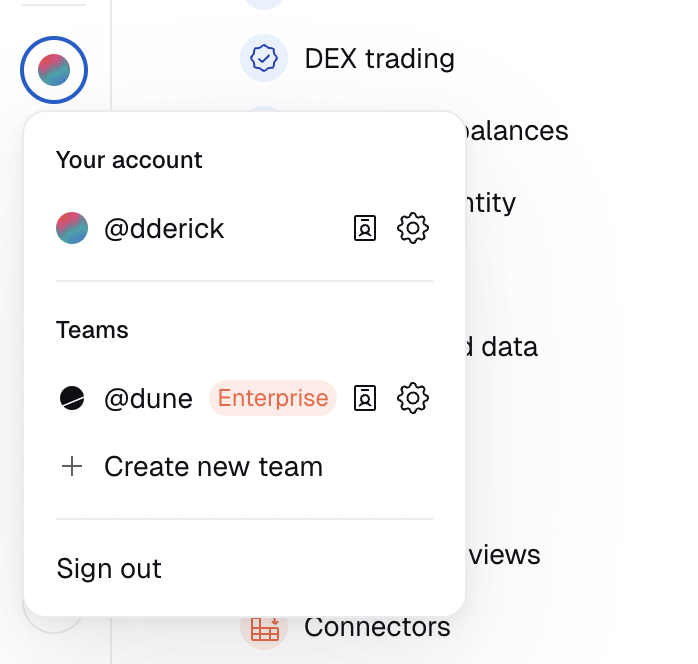Image resolution: width=698 pixels, height=664 pixels.
Task: View the @dderick profile page icon
Action: (x=365, y=229)
